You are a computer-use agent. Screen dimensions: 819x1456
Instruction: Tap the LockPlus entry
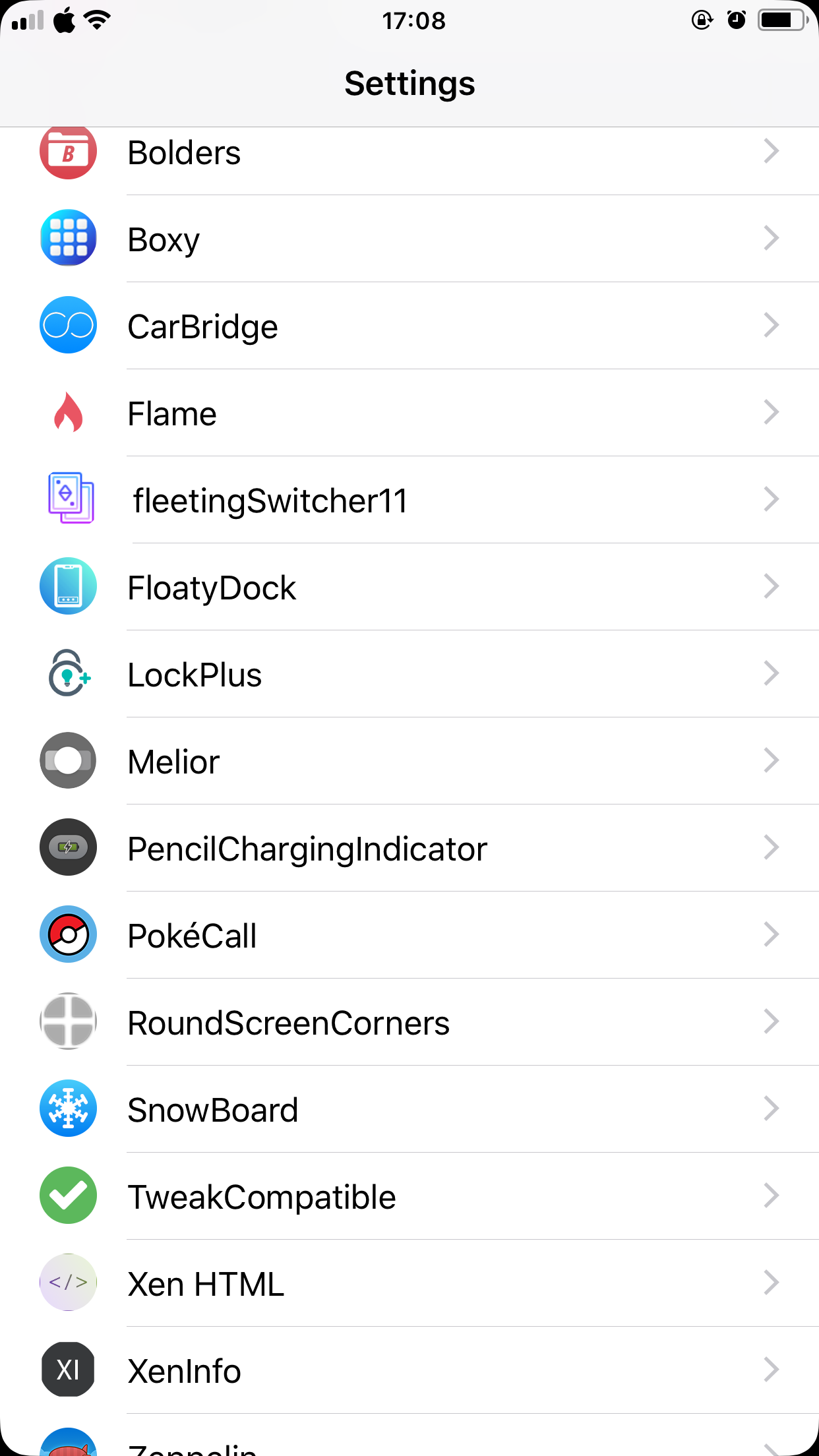click(409, 674)
